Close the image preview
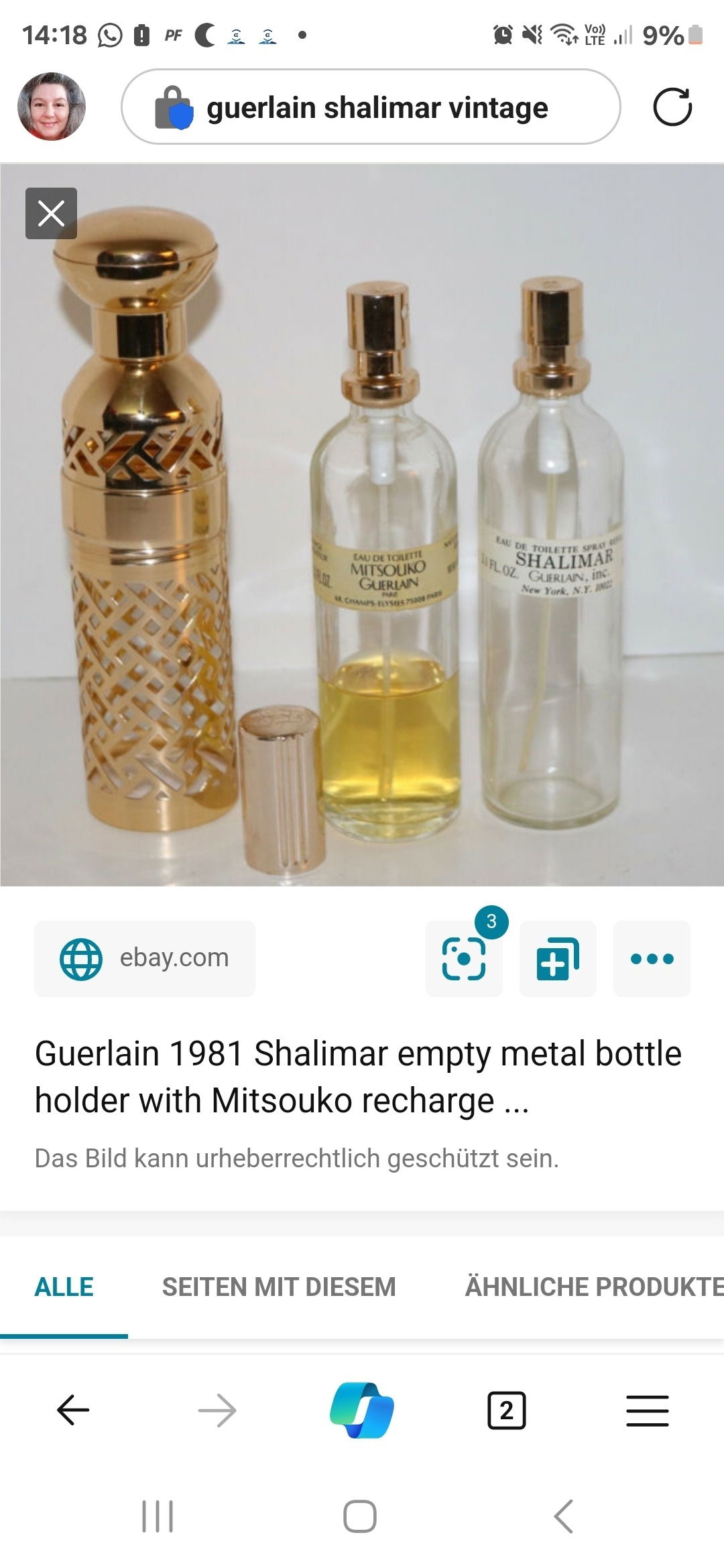The height and width of the screenshot is (1568, 724). 51,214
